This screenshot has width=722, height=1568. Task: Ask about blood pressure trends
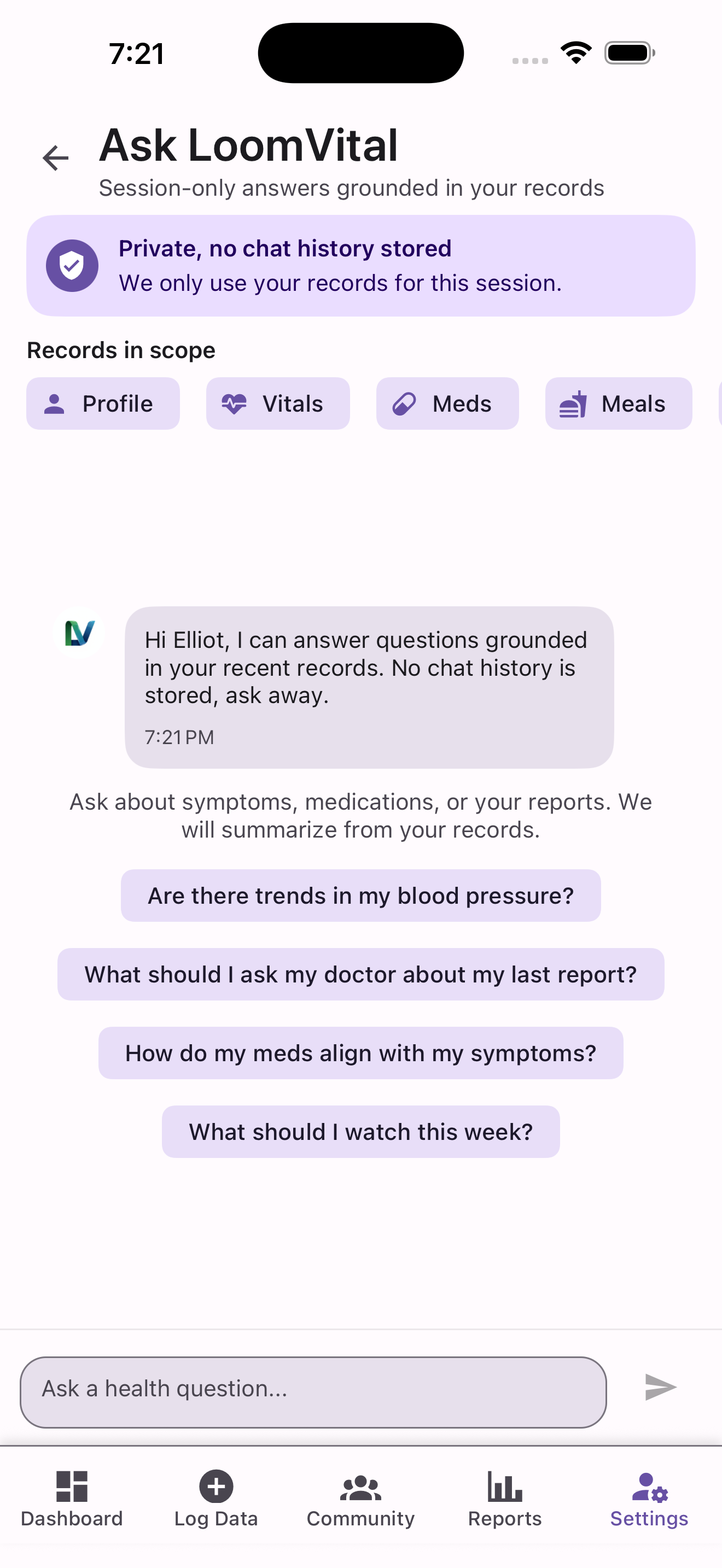point(360,896)
